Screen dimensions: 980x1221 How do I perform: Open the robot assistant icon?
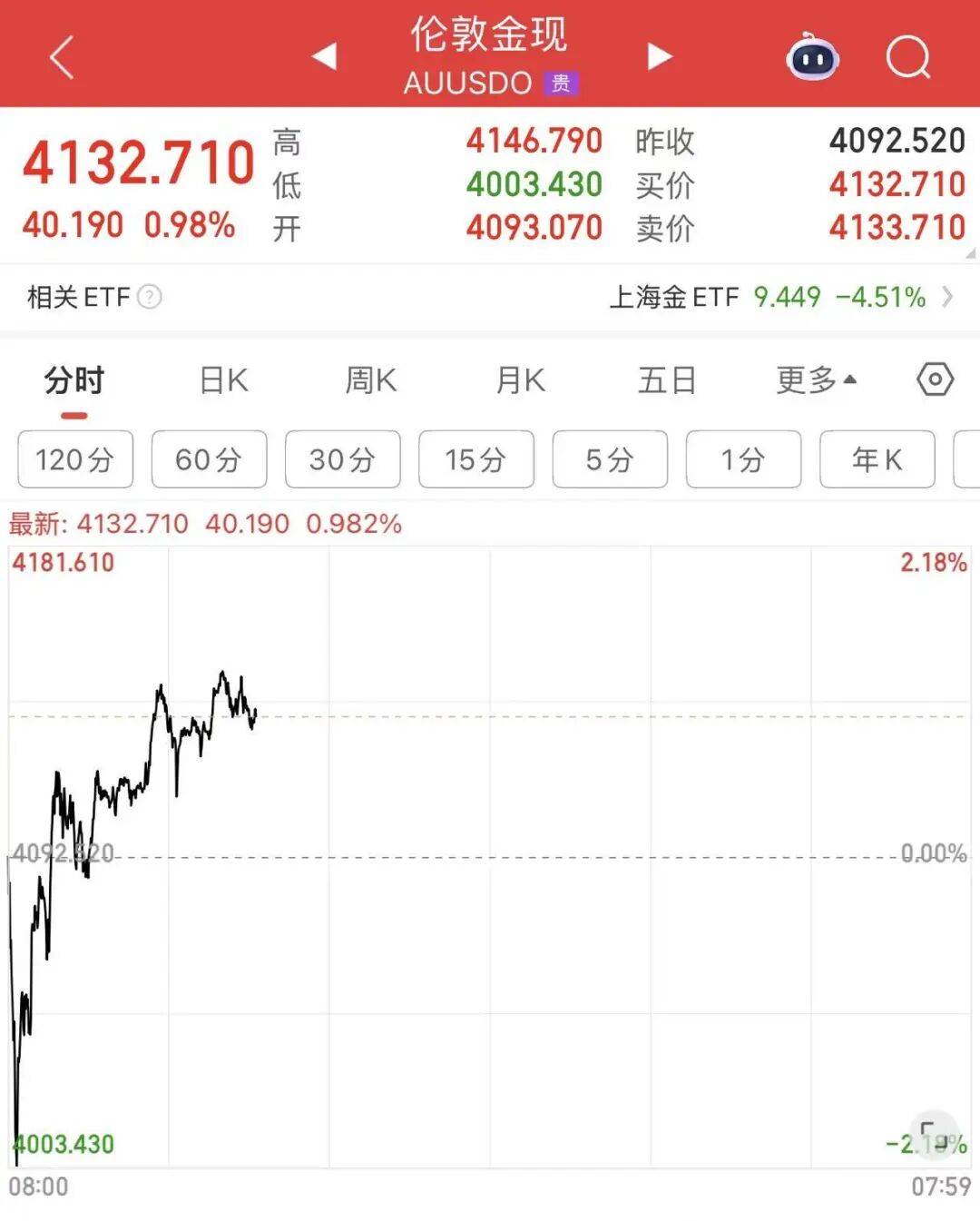click(811, 57)
